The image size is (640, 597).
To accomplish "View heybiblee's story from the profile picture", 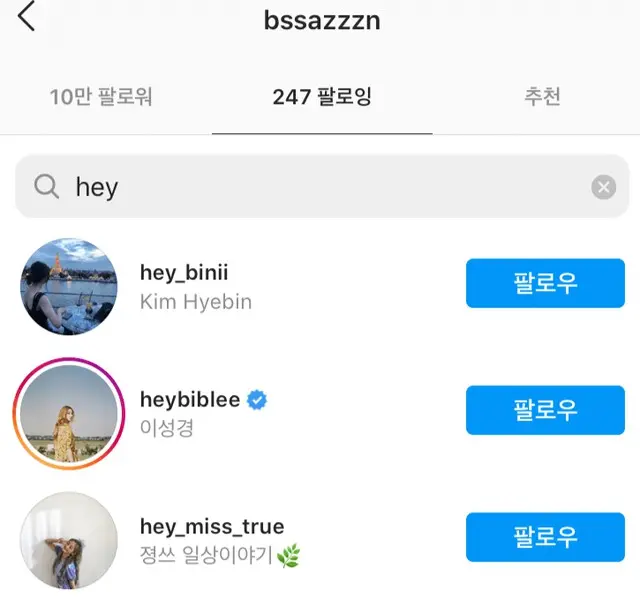I will tap(69, 414).
